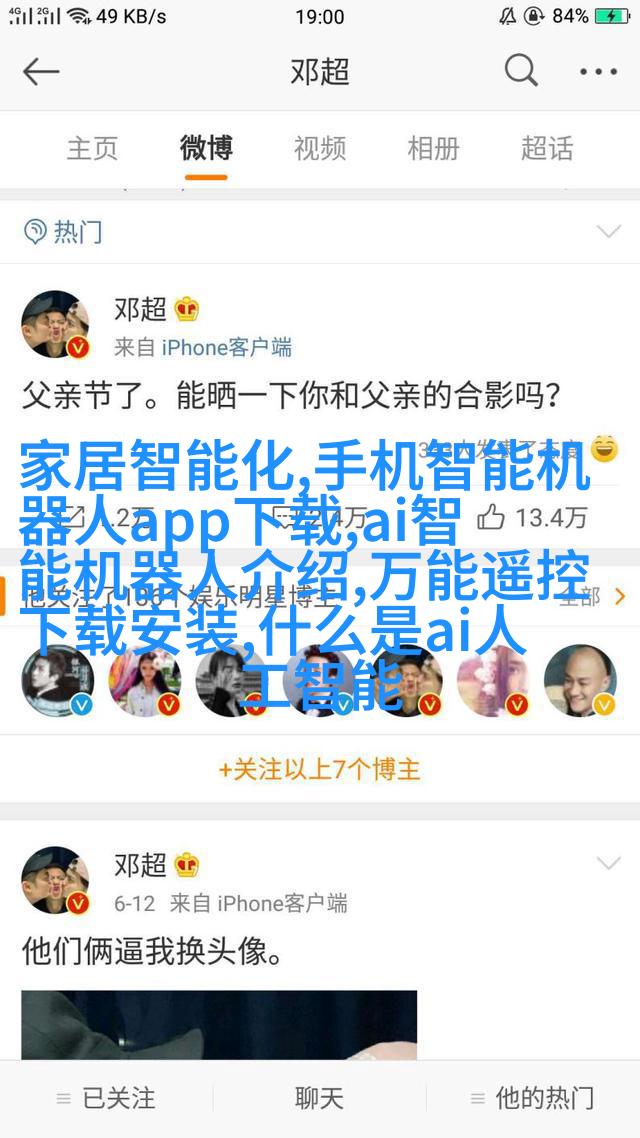Expand the 热门 filter dropdown
640x1138 pixels.
coord(608,232)
